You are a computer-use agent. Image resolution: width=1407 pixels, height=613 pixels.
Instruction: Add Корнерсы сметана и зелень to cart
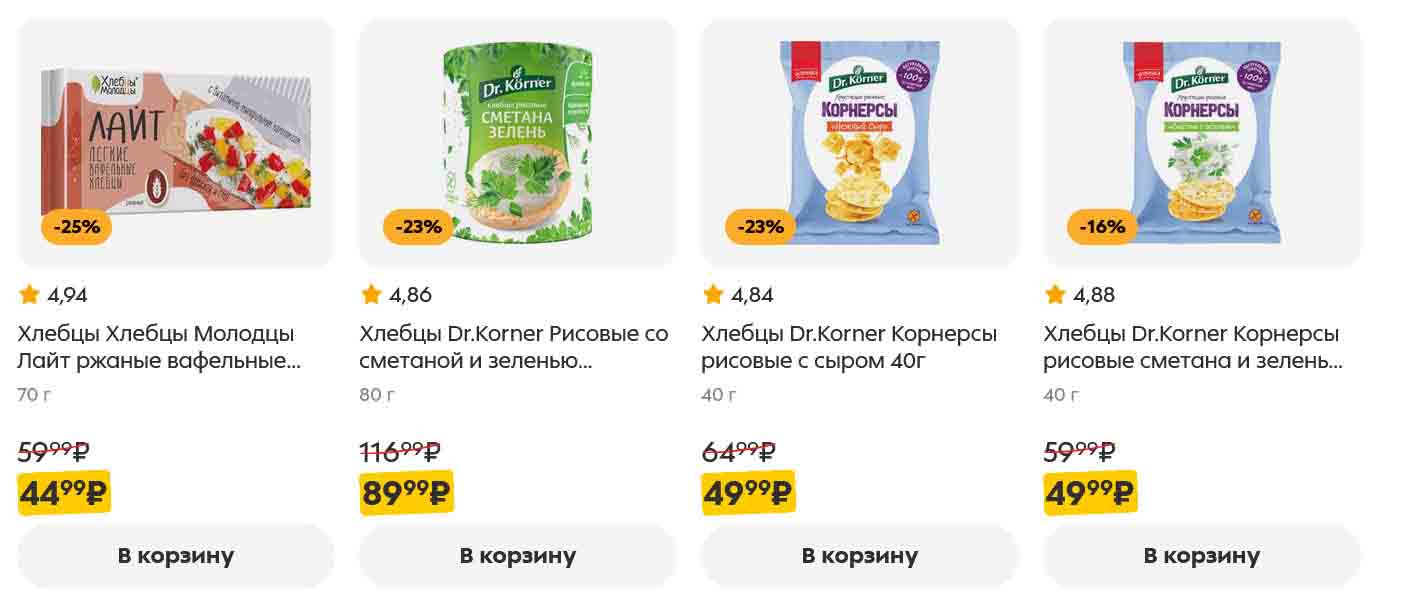coord(1201,555)
